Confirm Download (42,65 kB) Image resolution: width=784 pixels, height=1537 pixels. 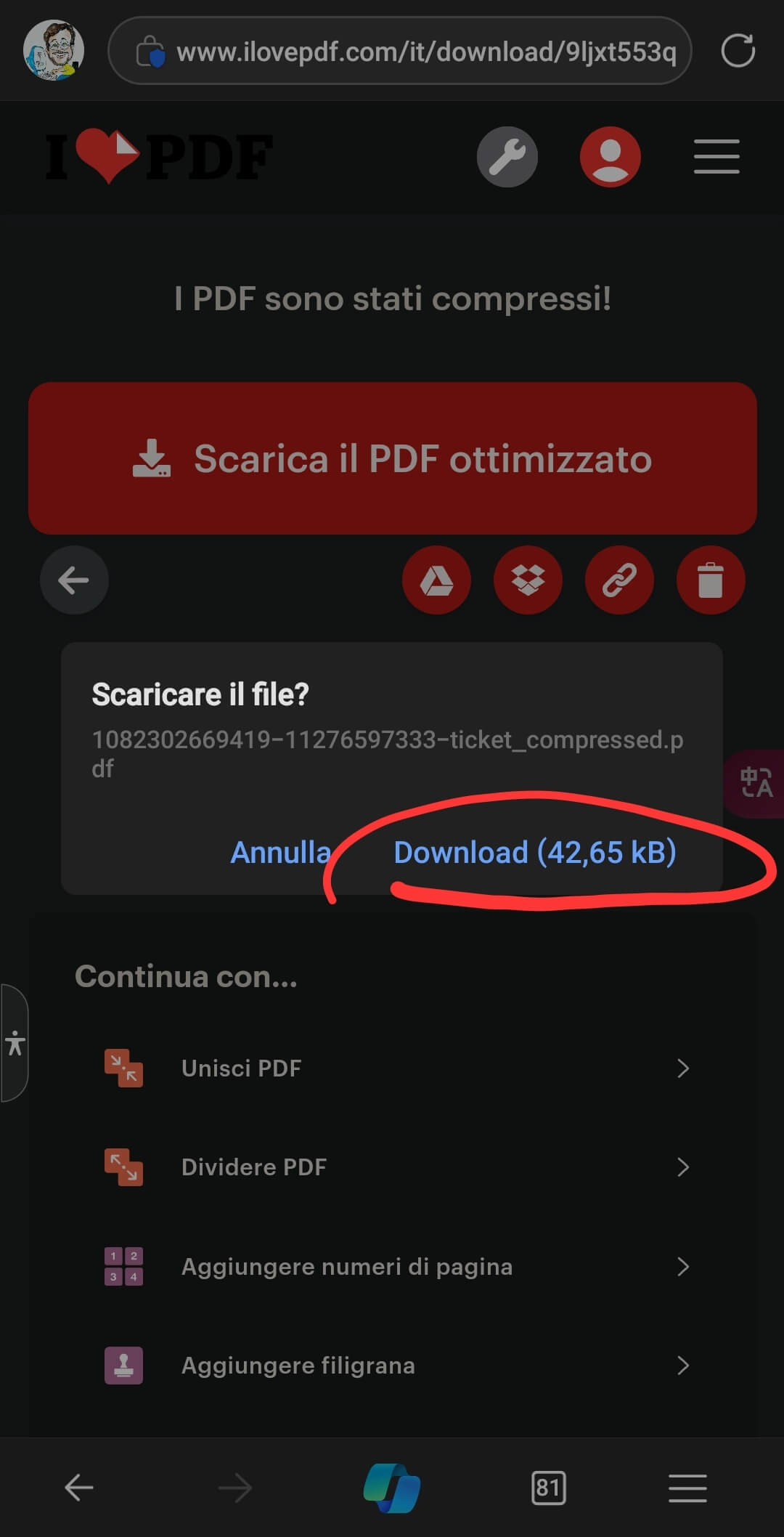click(x=534, y=853)
